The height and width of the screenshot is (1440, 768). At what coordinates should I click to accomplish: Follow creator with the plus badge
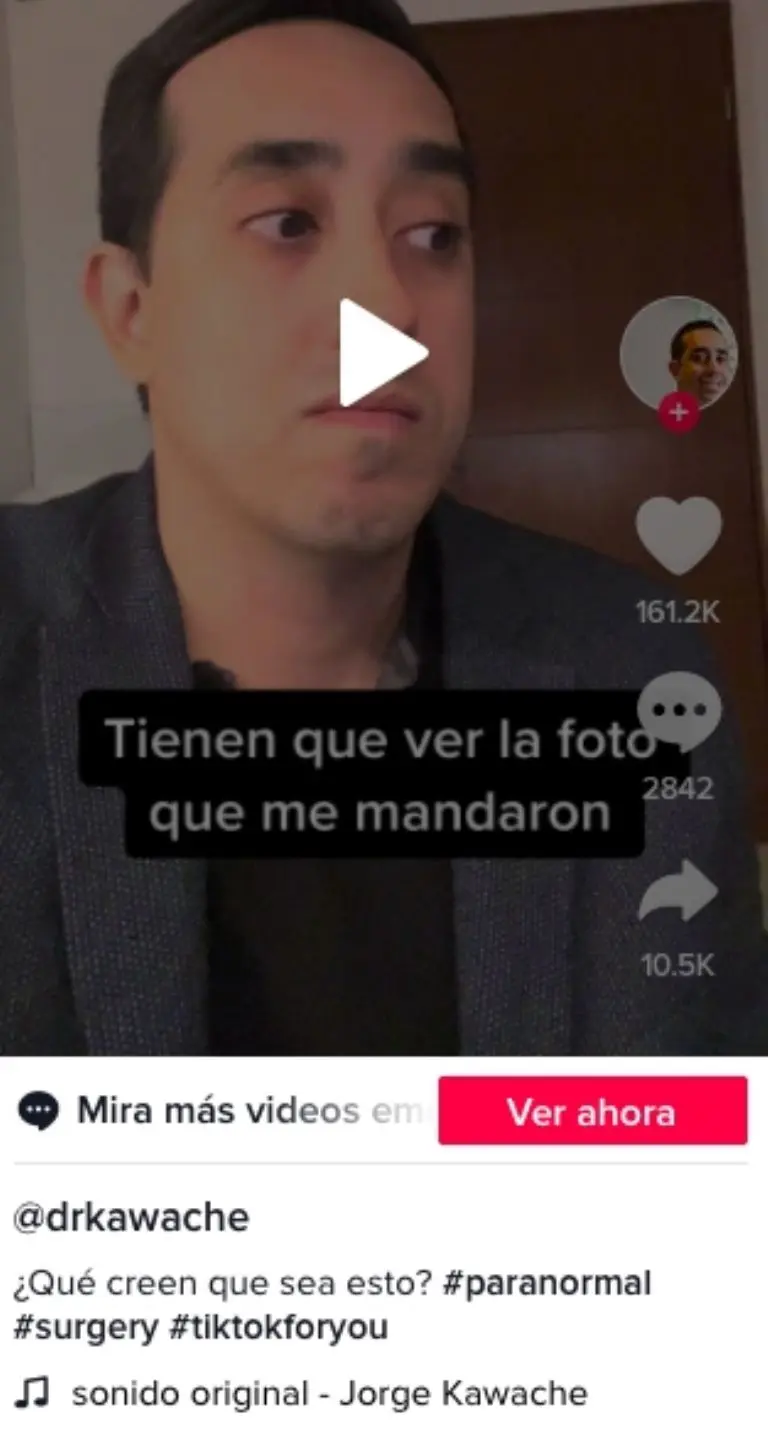pyautogui.click(x=679, y=412)
